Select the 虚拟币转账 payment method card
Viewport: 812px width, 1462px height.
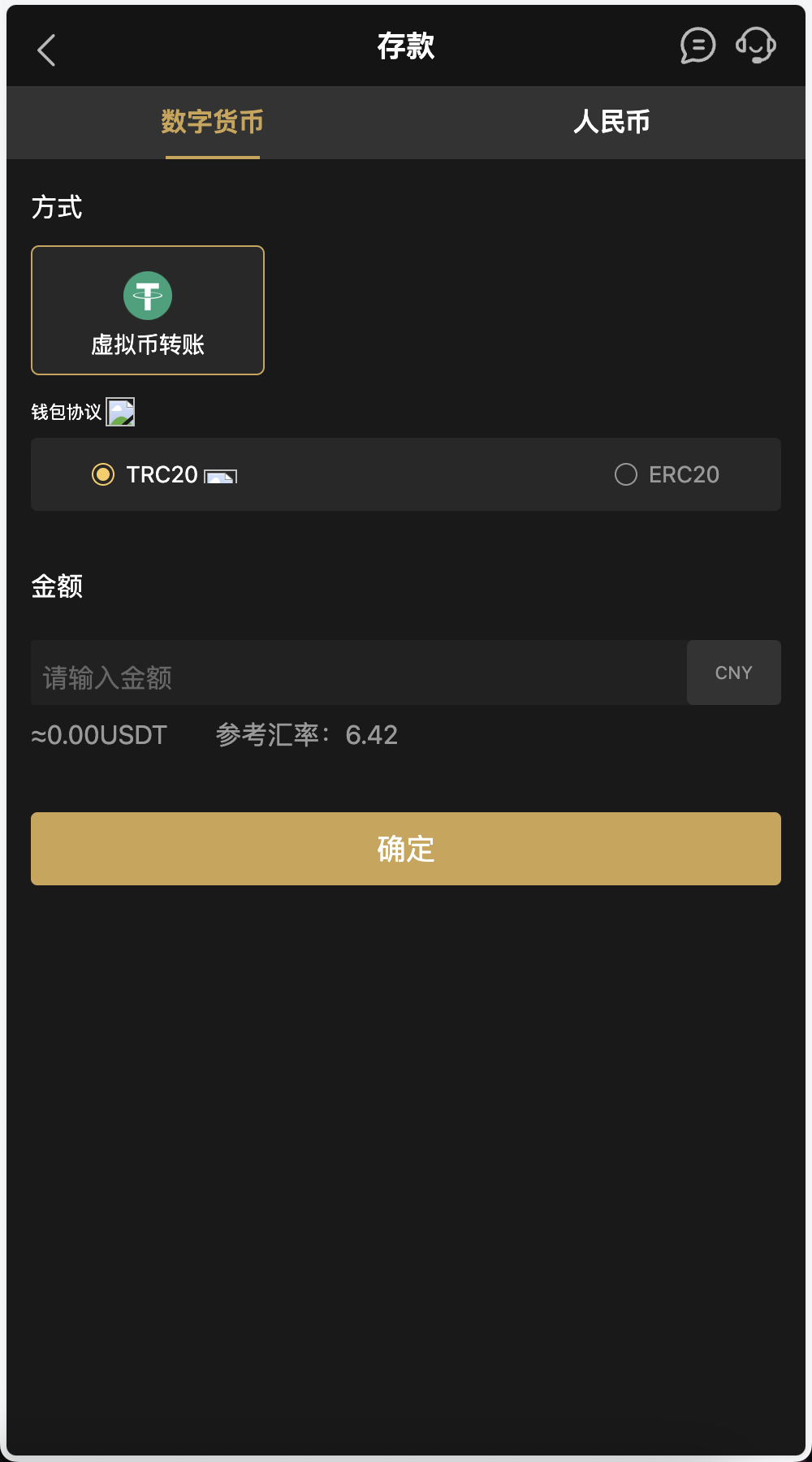click(x=147, y=309)
